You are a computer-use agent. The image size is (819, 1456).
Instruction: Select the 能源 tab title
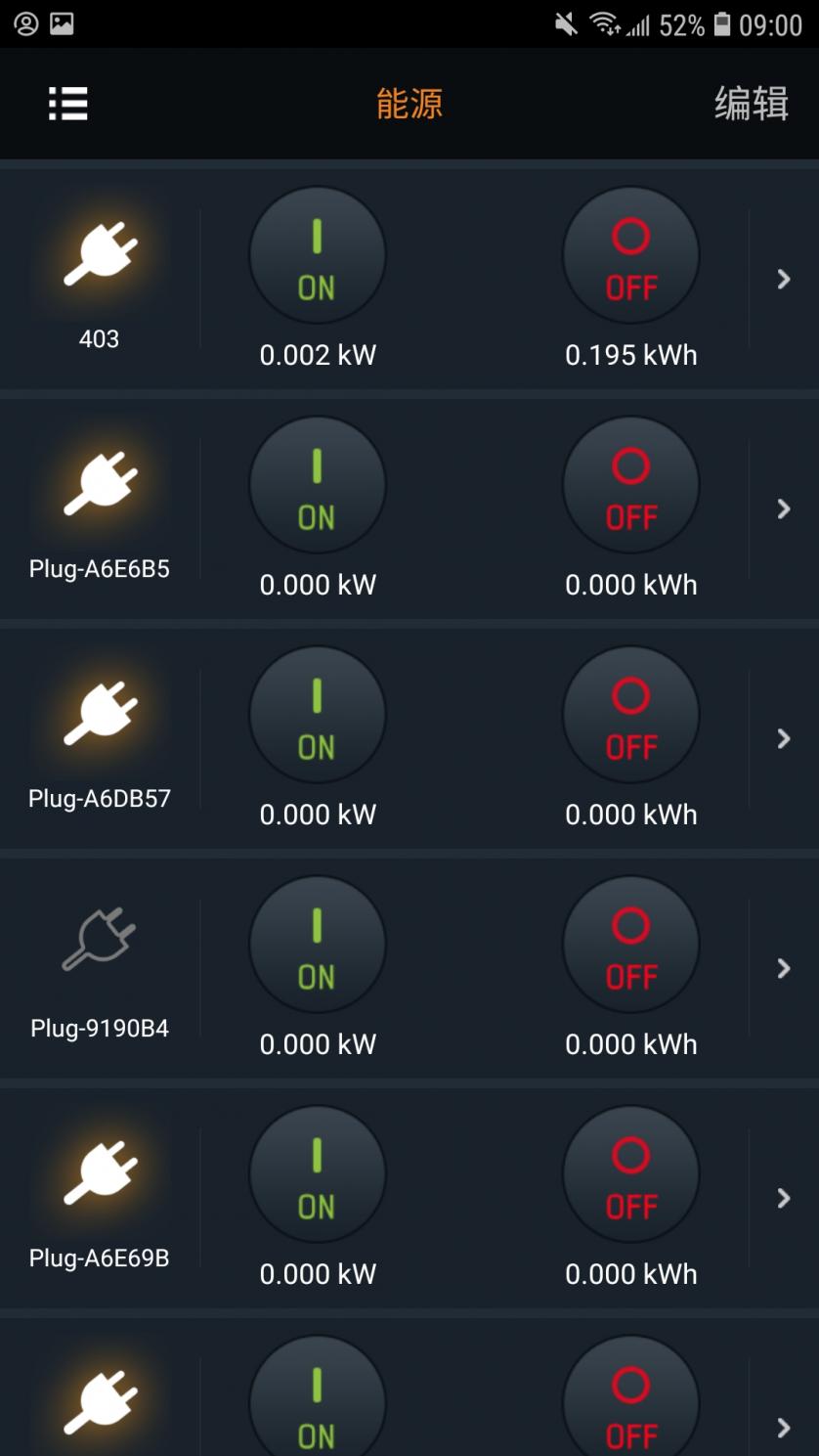tap(409, 103)
